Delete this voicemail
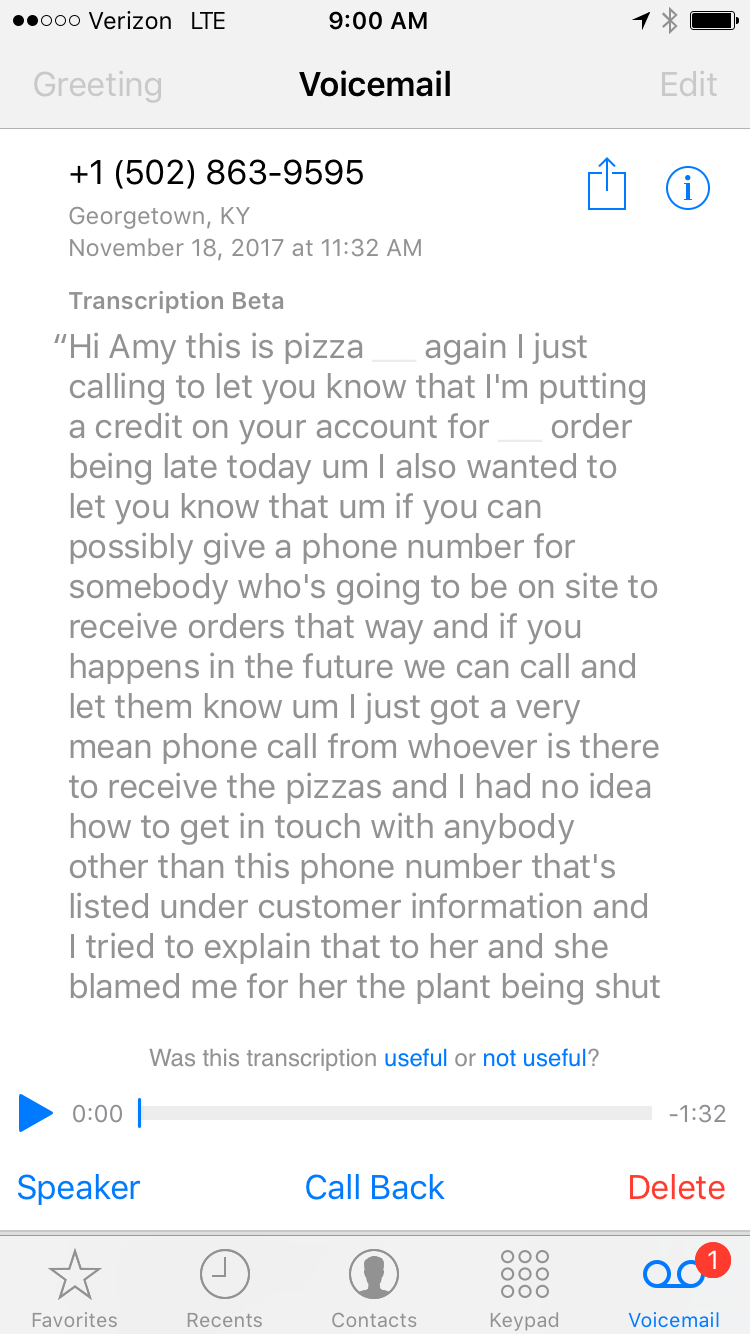This screenshot has width=750, height=1334. tap(676, 1187)
